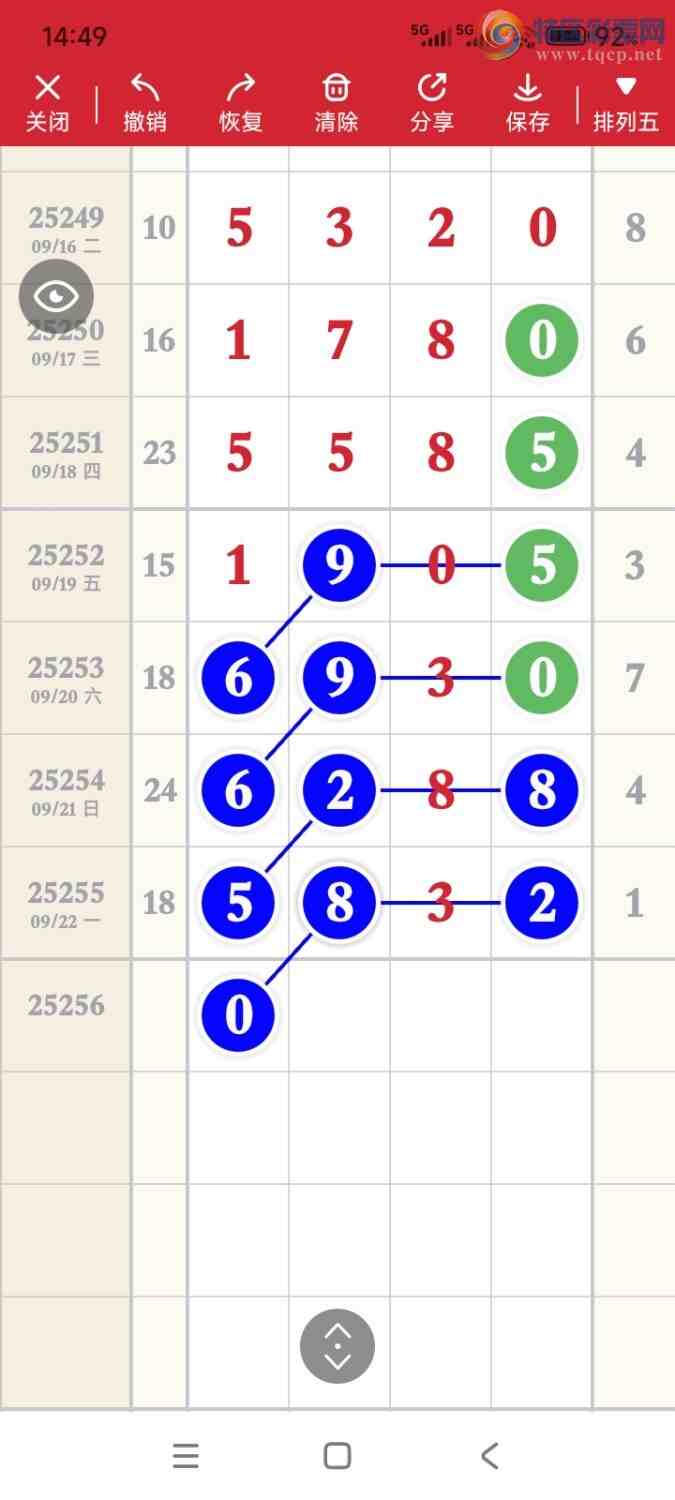
Task: Toggle the eye visibility button
Action: point(56,296)
